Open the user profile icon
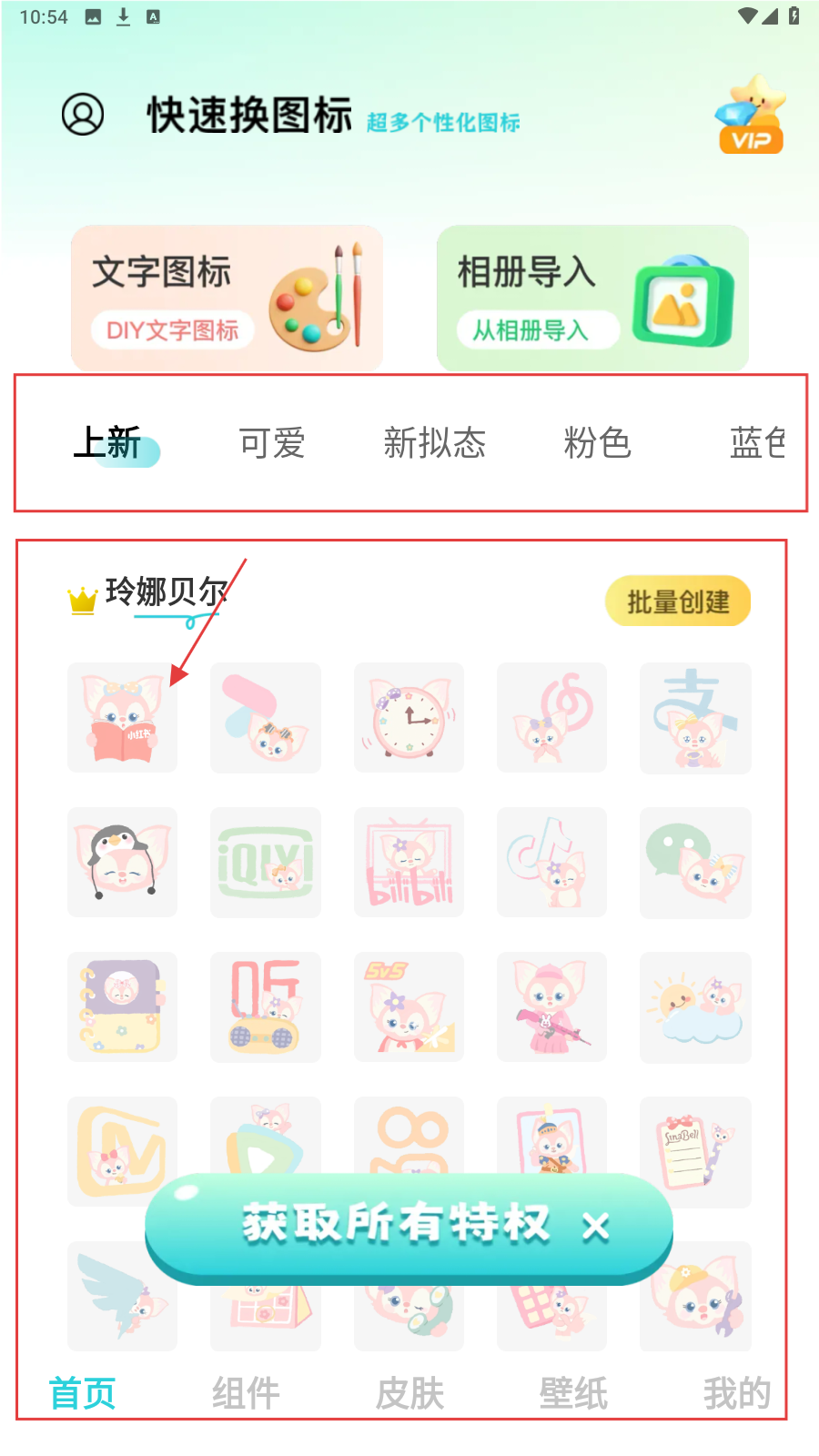Image resolution: width=819 pixels, height=1456 pixels. pyautogui.click(x=83, y=115)
